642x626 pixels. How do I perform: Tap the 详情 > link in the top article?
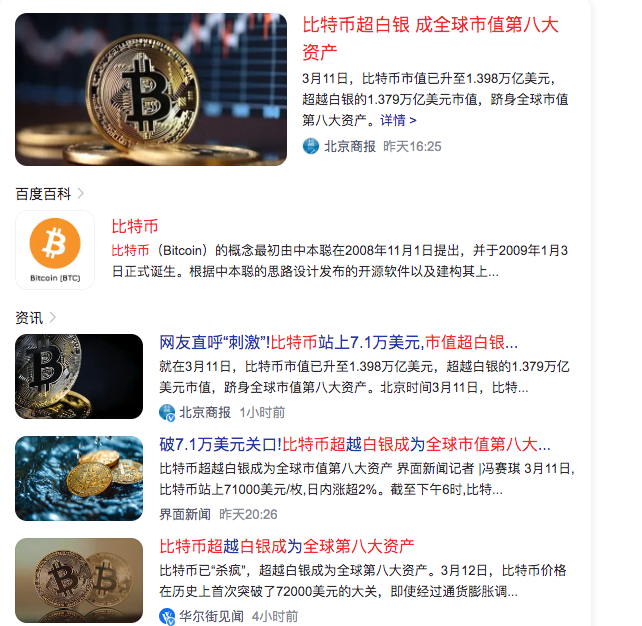click(398, 120)
